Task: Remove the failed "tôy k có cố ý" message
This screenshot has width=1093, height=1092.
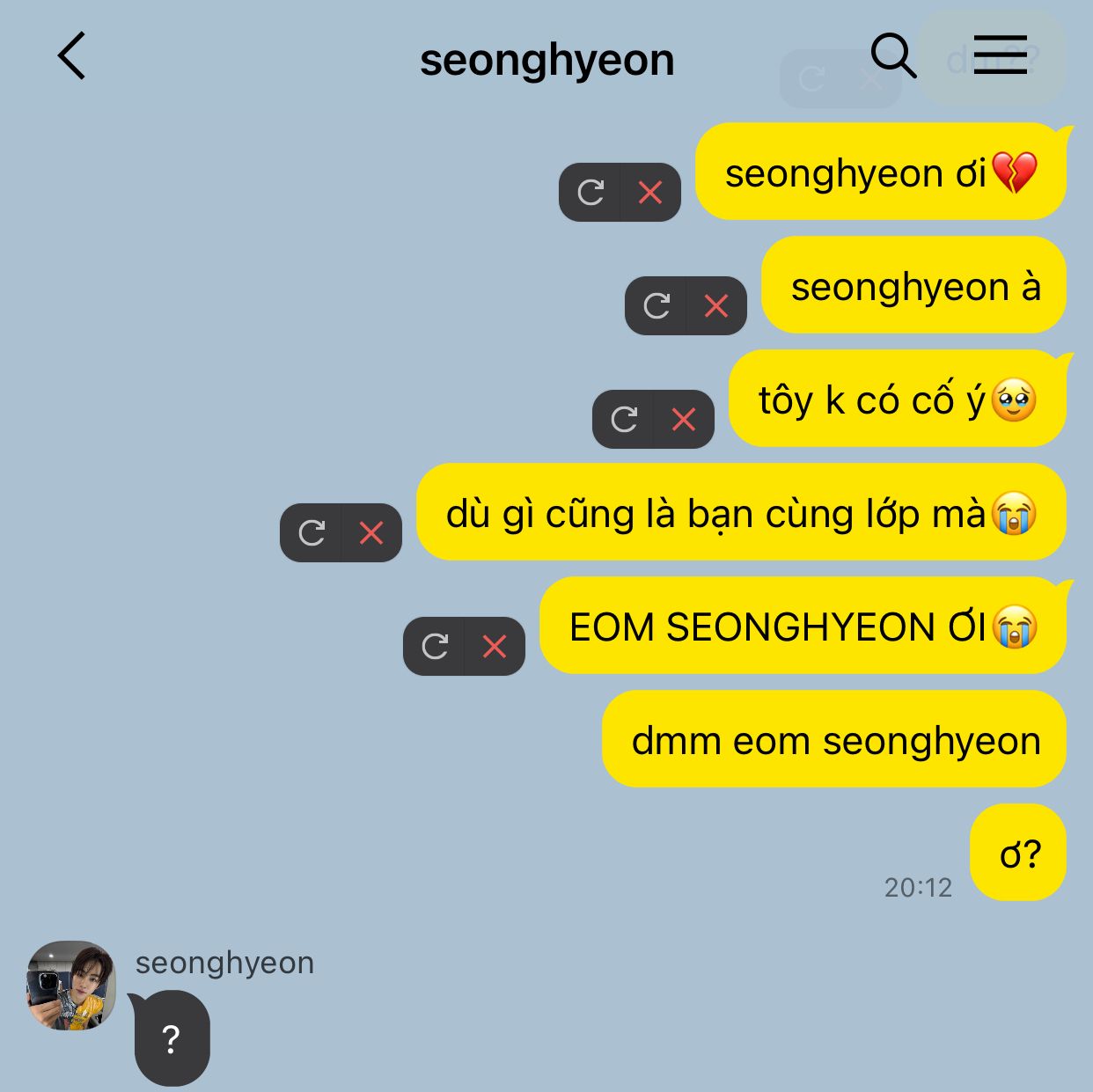Action: coord(683,419)
